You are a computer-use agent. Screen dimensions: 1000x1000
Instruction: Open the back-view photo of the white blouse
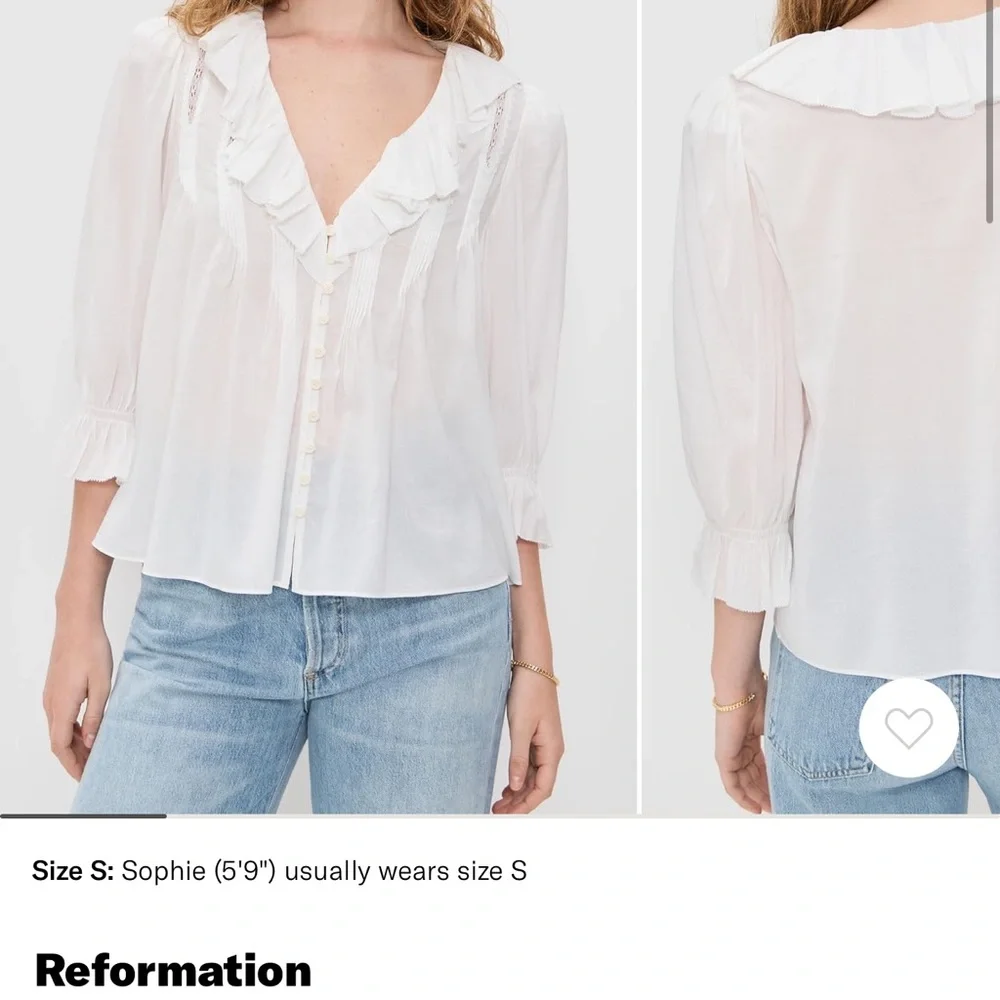(821, 407)
